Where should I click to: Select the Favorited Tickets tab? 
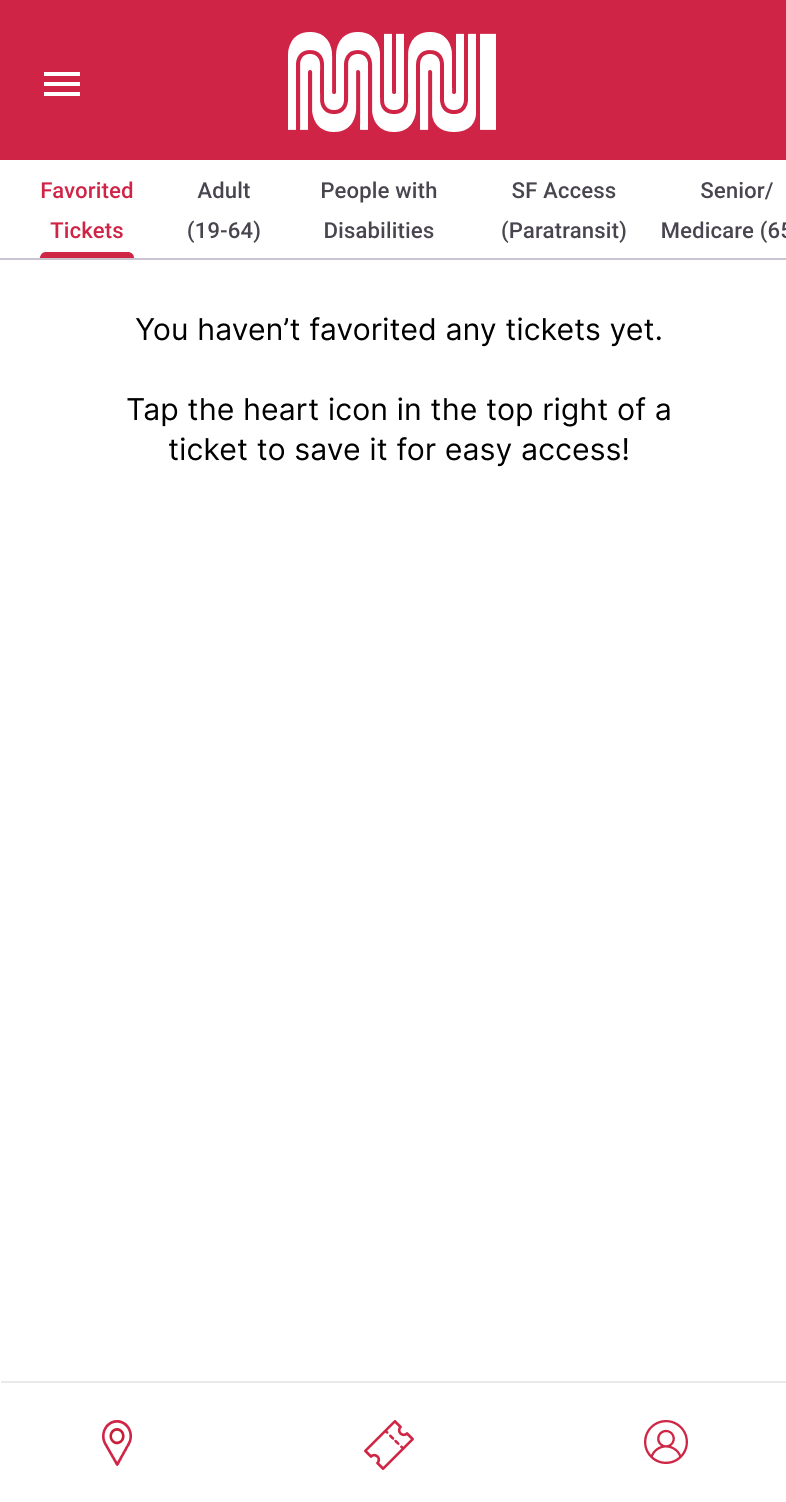[x=87, y=210]
